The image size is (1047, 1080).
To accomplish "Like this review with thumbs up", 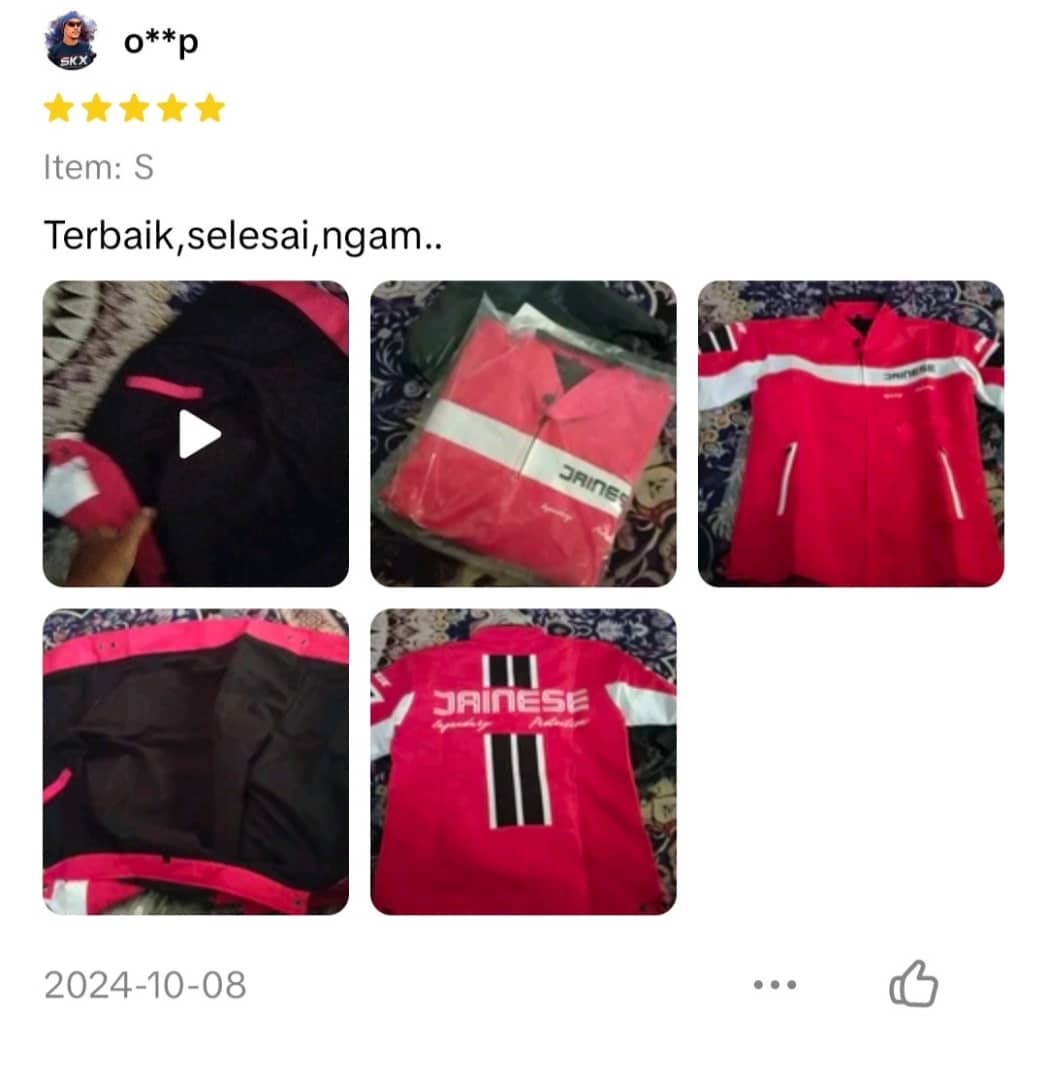I will click(x=913, y=984).
